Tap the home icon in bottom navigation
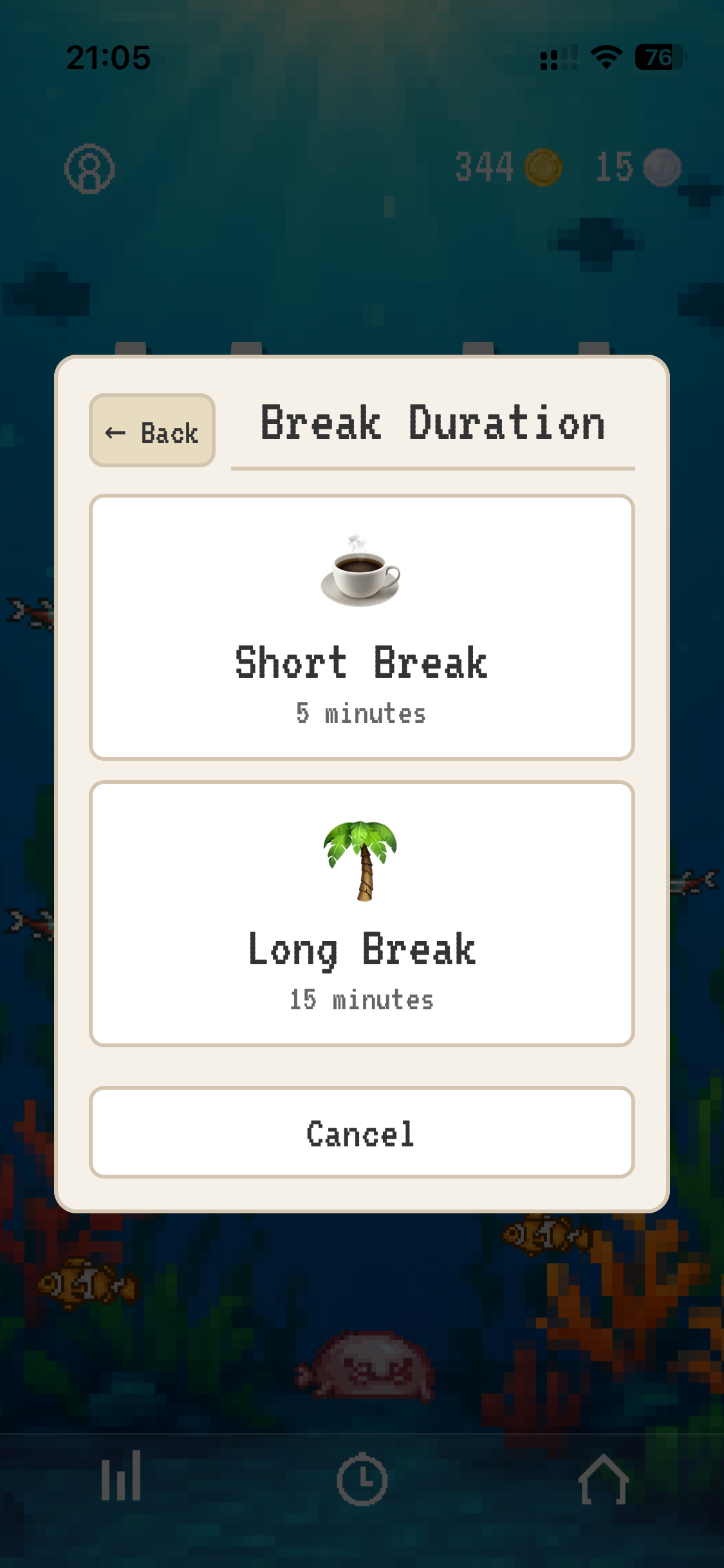The width and height of the screenshot is (724, 1568). (x=603, y=1479)
